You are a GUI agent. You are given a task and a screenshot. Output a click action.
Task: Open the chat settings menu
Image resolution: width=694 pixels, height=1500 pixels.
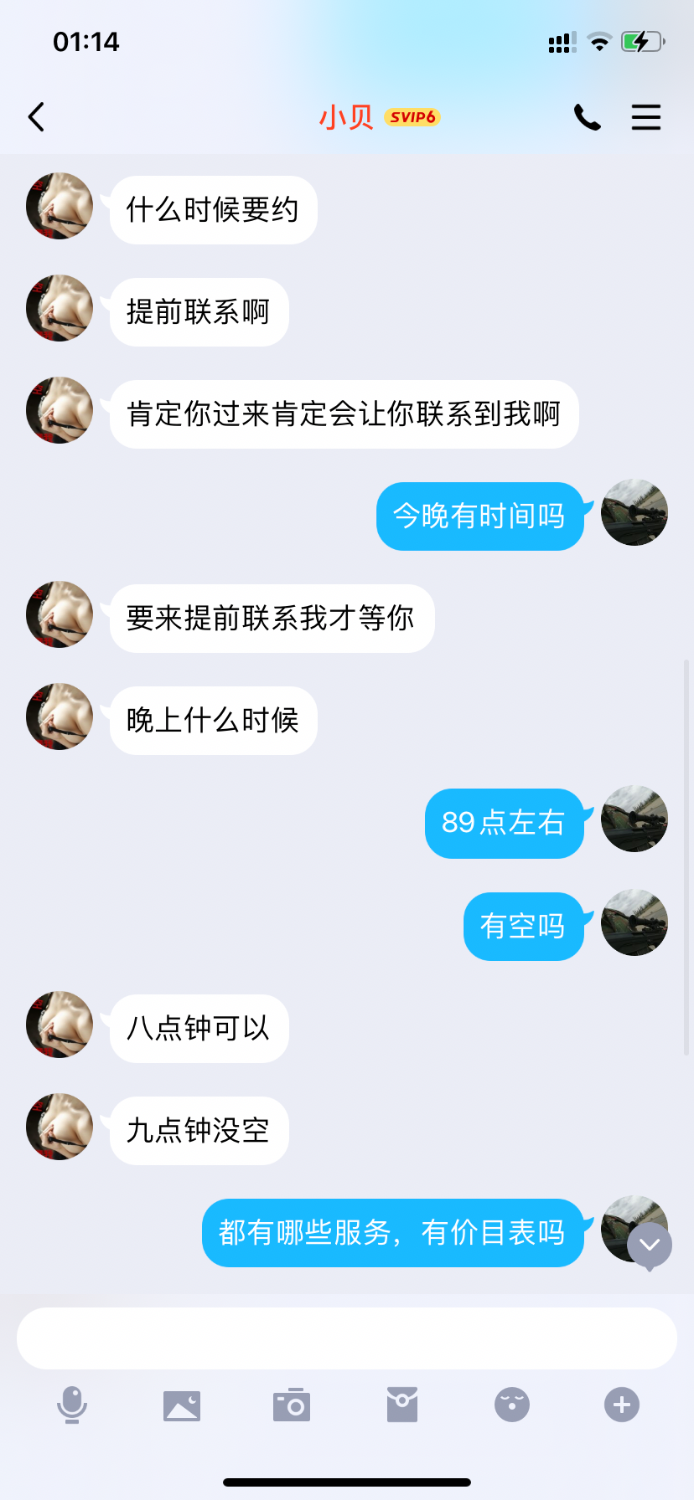646,118
